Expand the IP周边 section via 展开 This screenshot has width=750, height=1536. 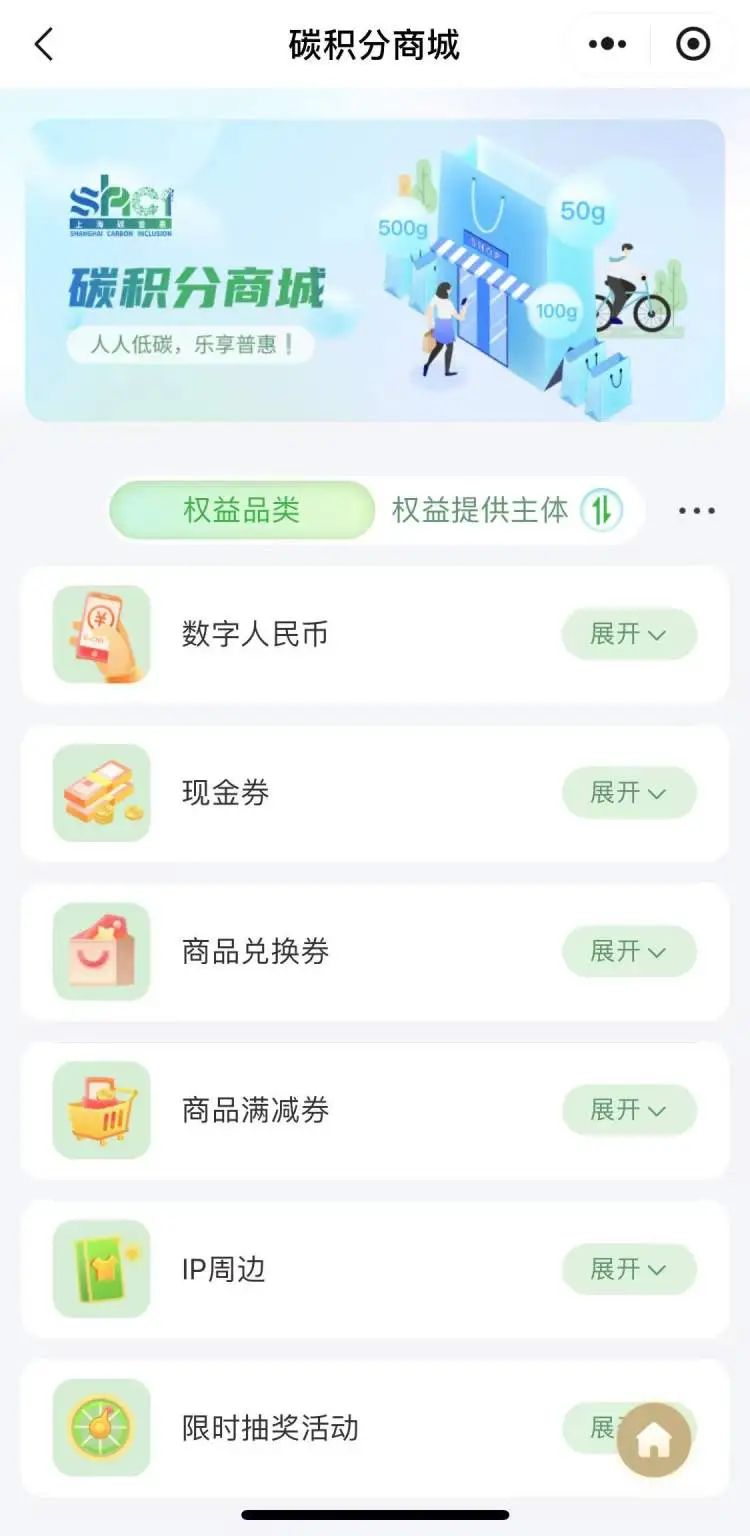(x=629, y=1269)
